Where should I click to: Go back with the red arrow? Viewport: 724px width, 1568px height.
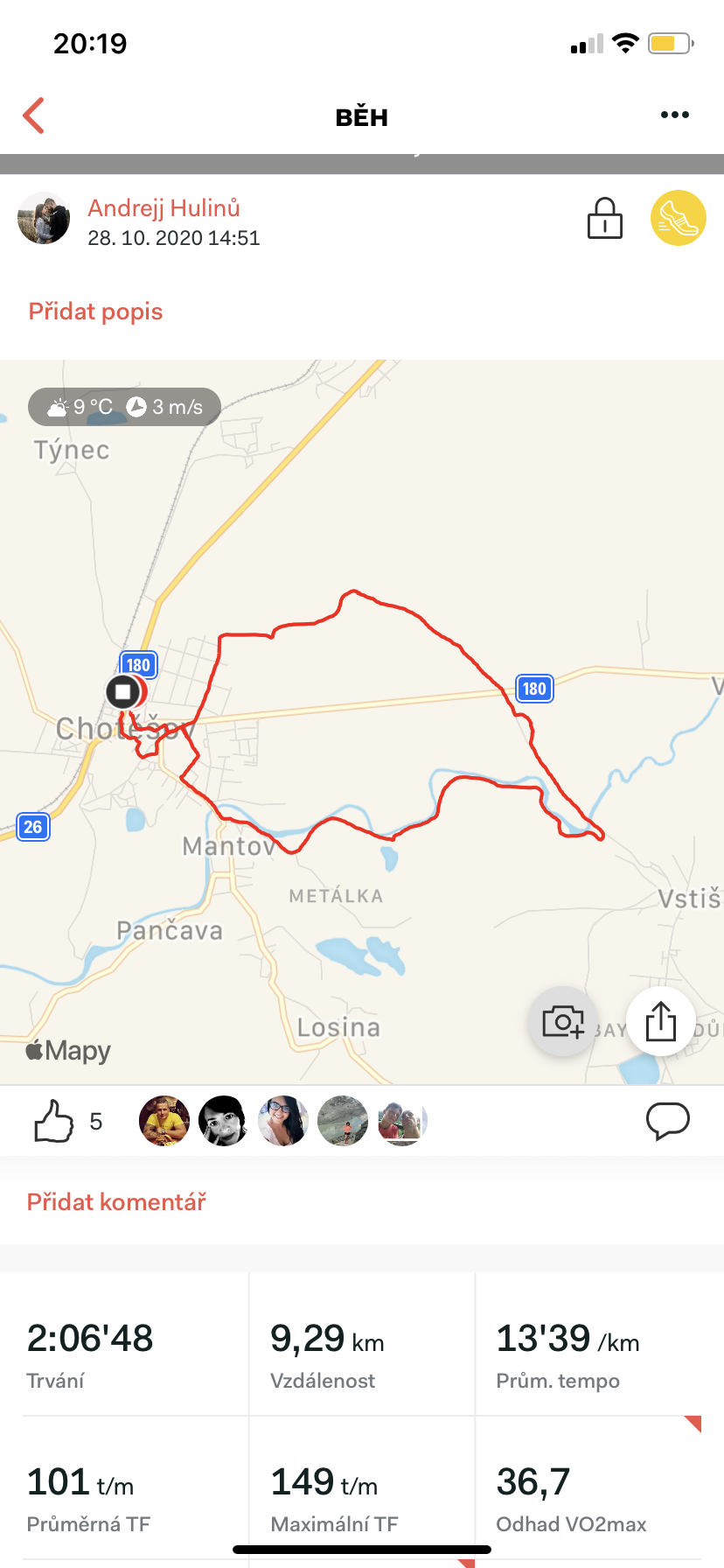pyautogui.click(x=33, y=115)
